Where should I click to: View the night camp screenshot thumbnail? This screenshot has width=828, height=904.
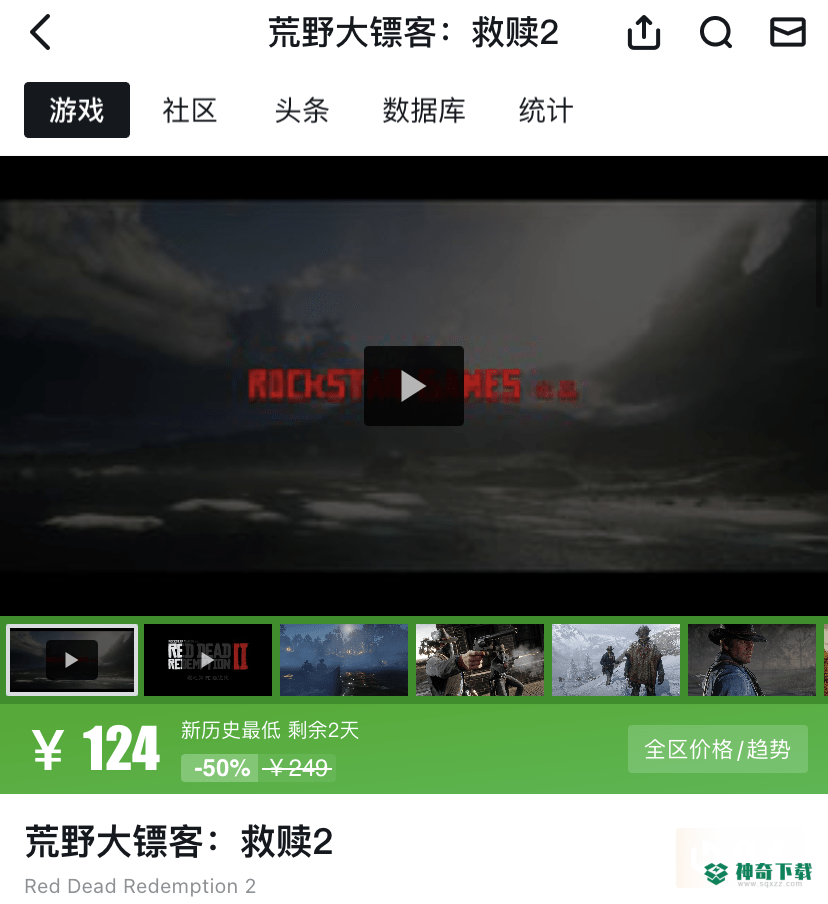pos(344,660)
